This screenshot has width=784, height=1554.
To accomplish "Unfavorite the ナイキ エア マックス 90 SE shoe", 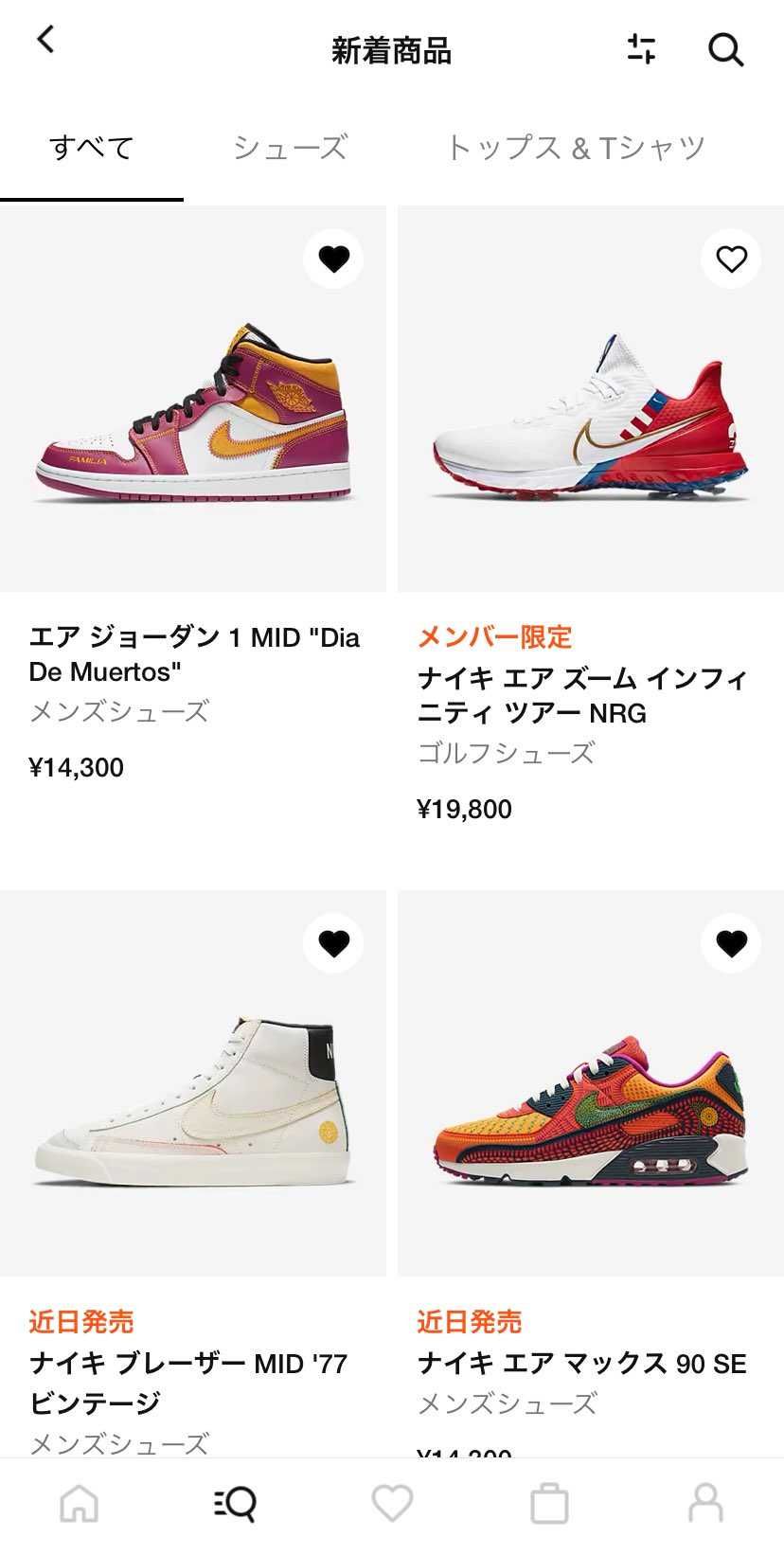I will click(731, 943).
